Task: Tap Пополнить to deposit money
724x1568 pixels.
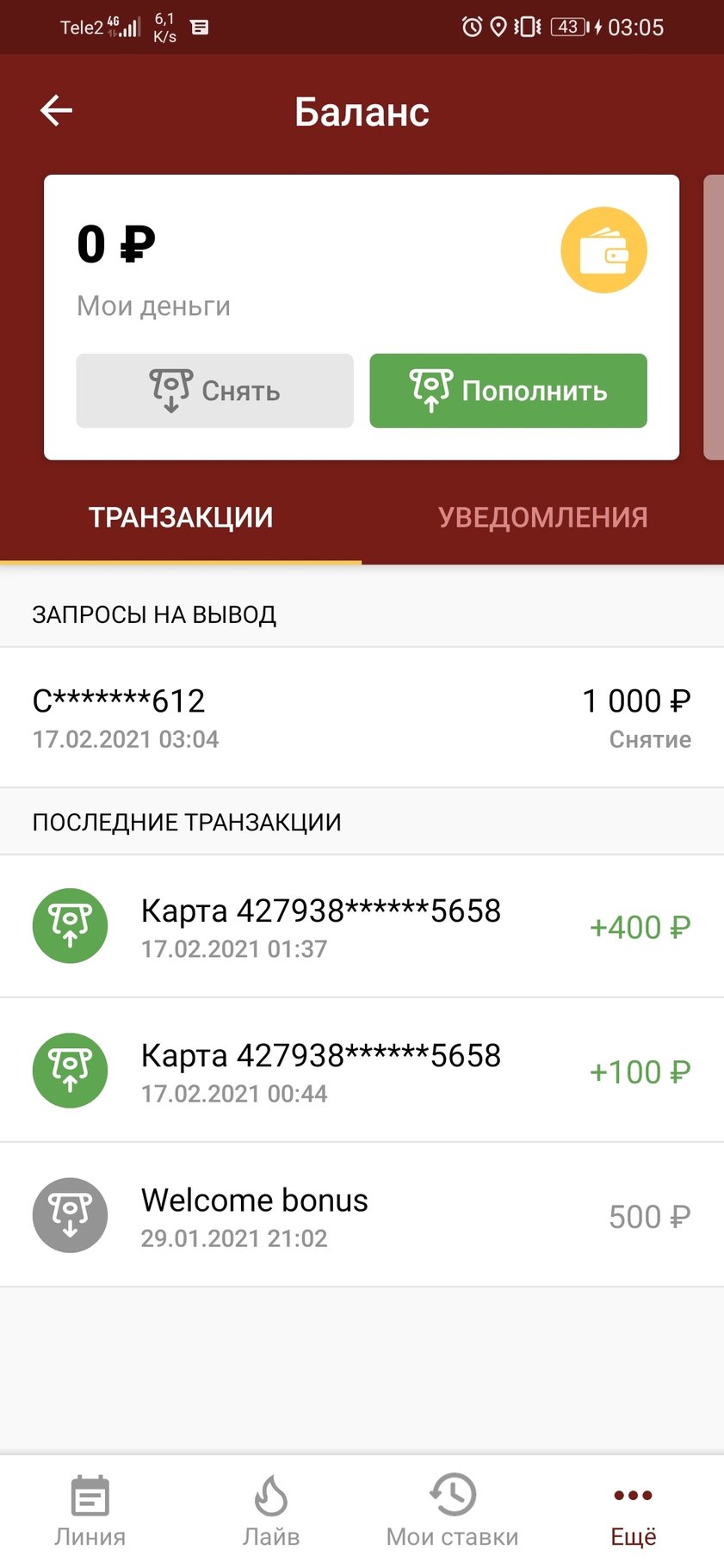Action: (x=508, y=391)
